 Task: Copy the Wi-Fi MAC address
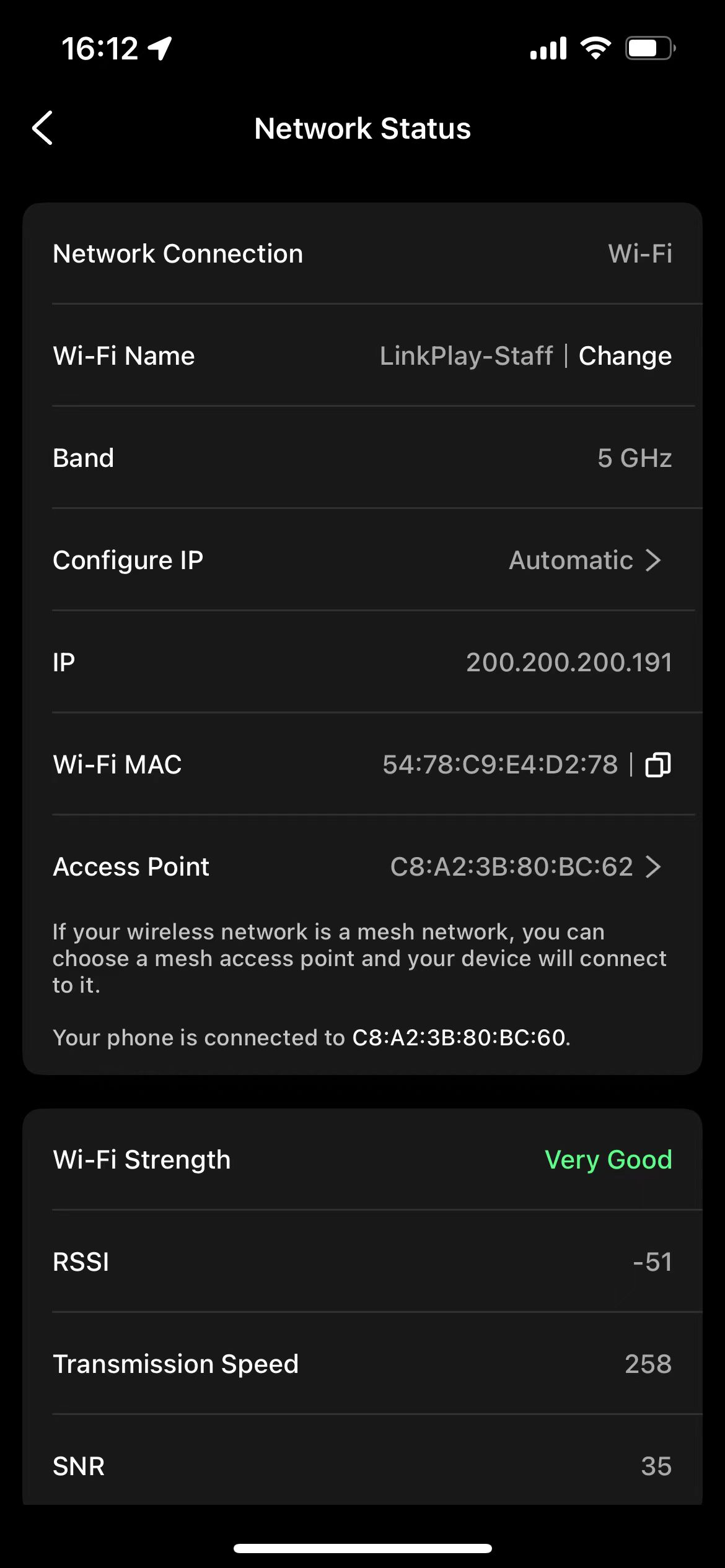658,764
